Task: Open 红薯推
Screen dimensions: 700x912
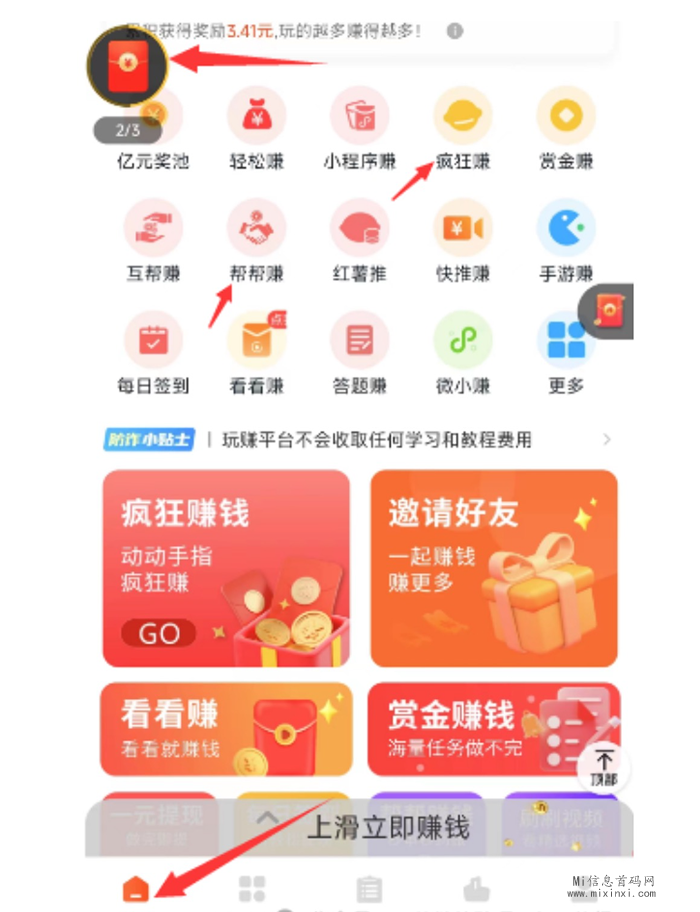Action: [x=359, y=229]
